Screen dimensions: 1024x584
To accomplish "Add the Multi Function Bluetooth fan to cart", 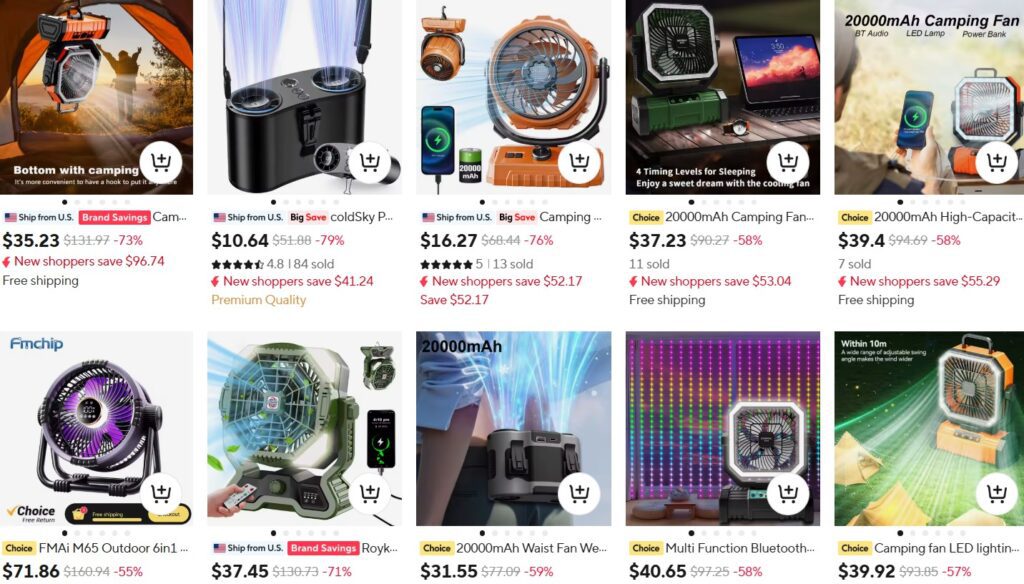I will 788,493.
